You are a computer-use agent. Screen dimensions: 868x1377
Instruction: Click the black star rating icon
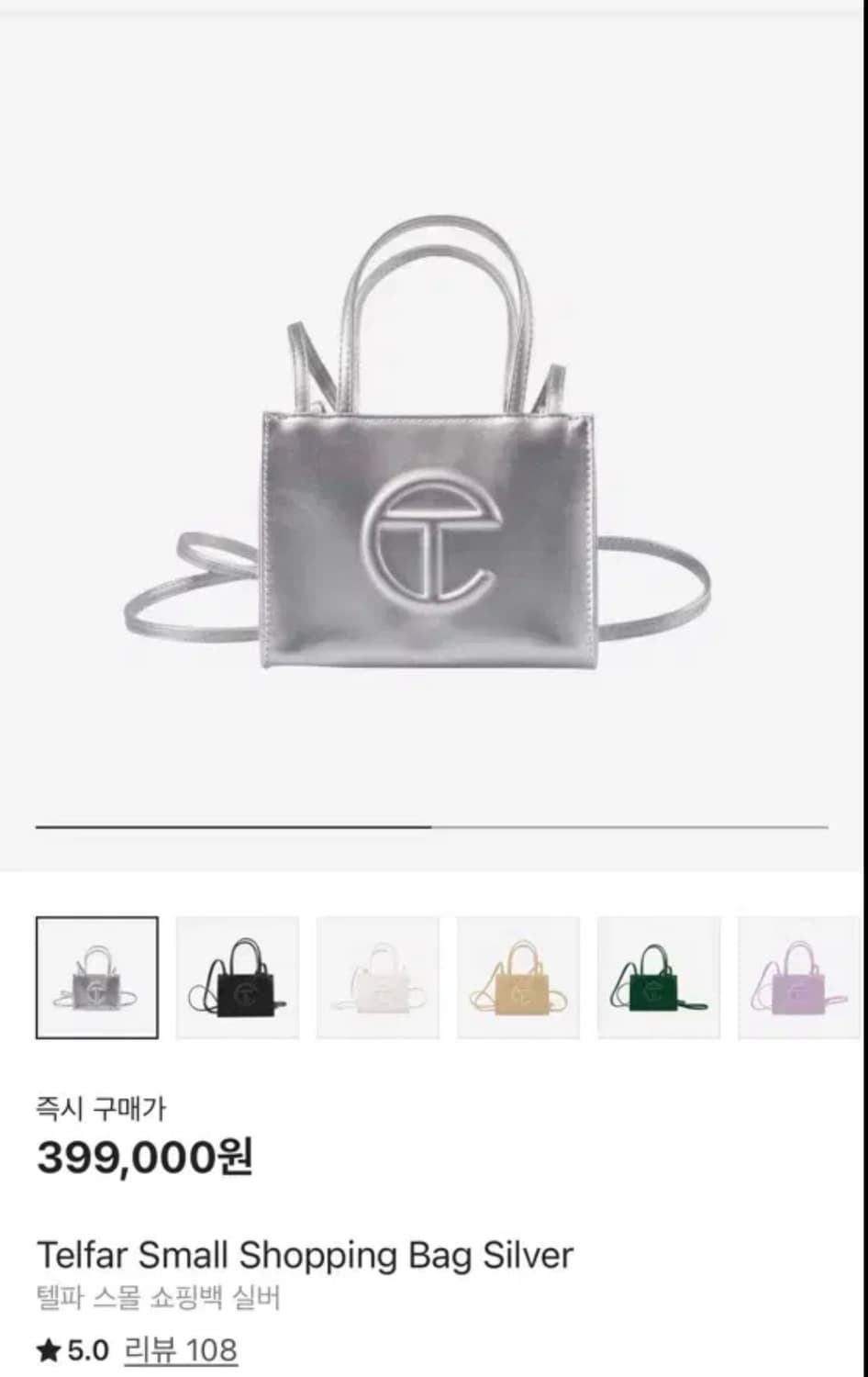[49, 1349]
